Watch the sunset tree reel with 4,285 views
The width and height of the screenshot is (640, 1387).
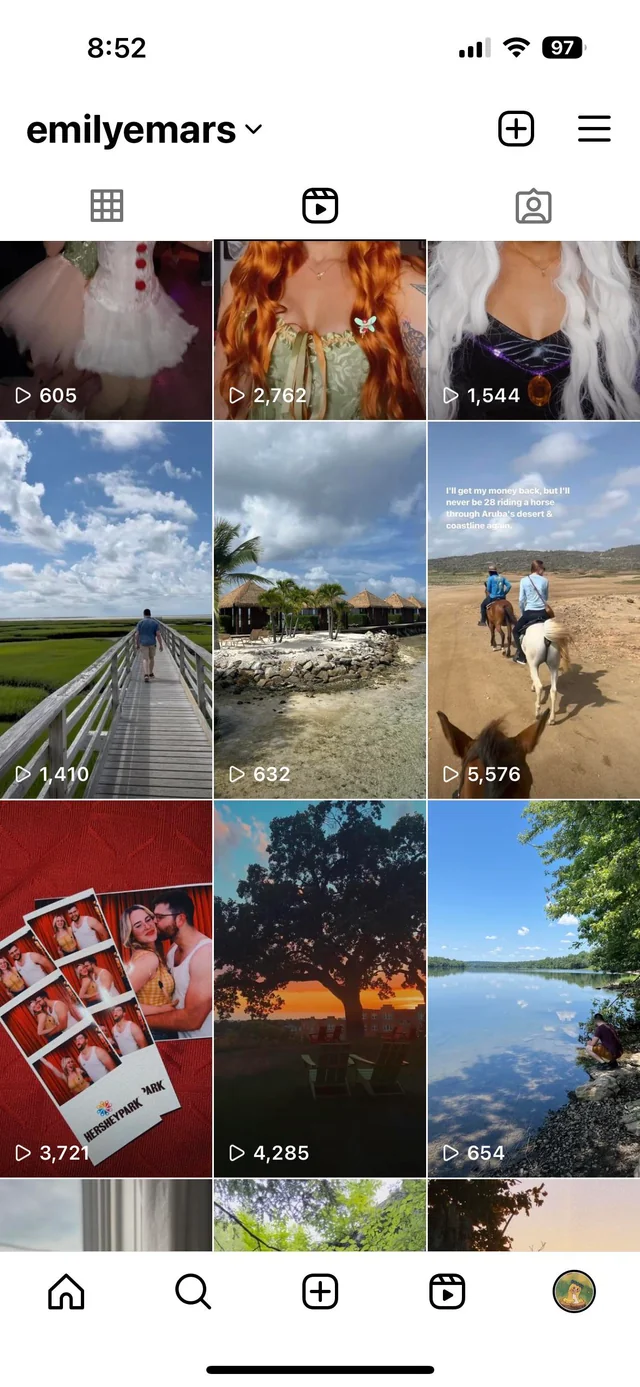[320, 988]
